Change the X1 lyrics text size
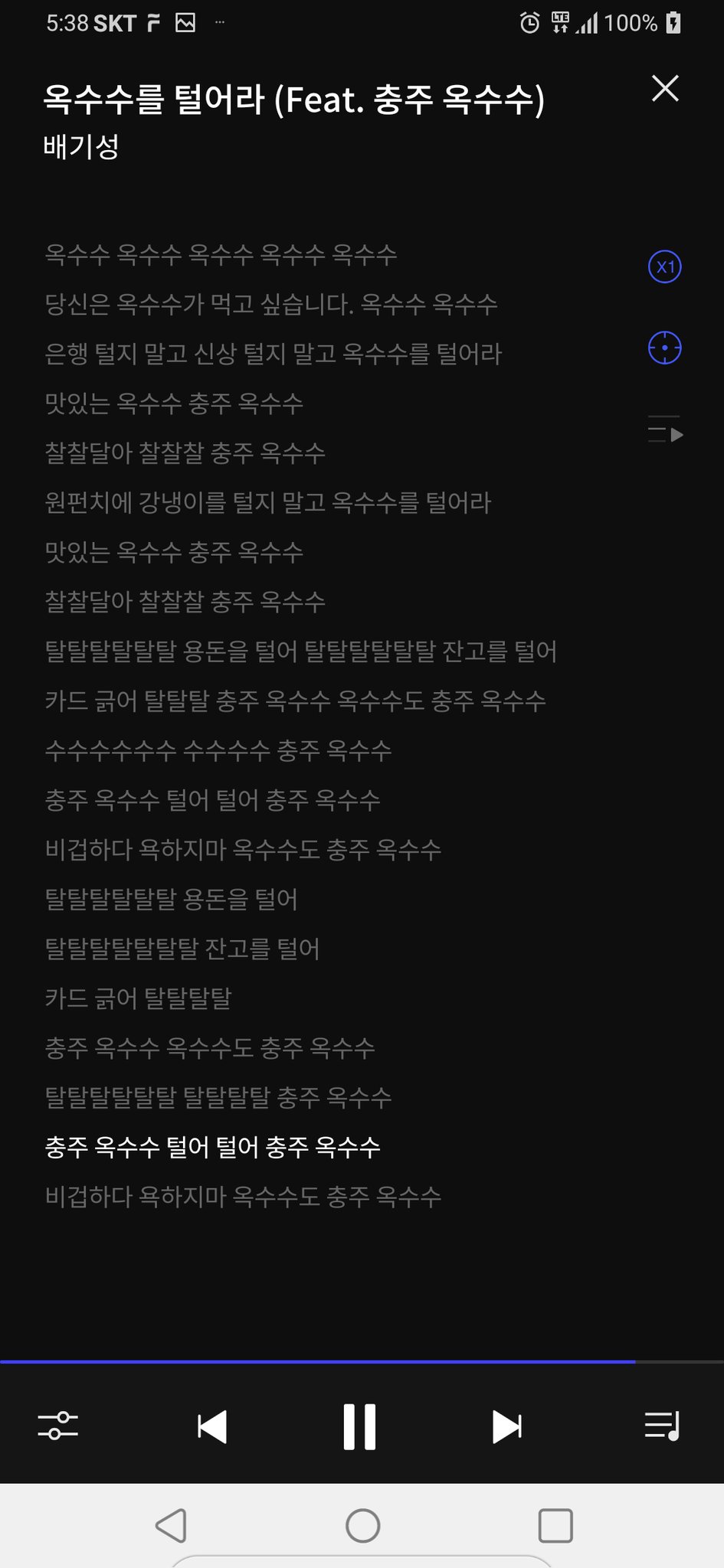 (x=665, y=267)
